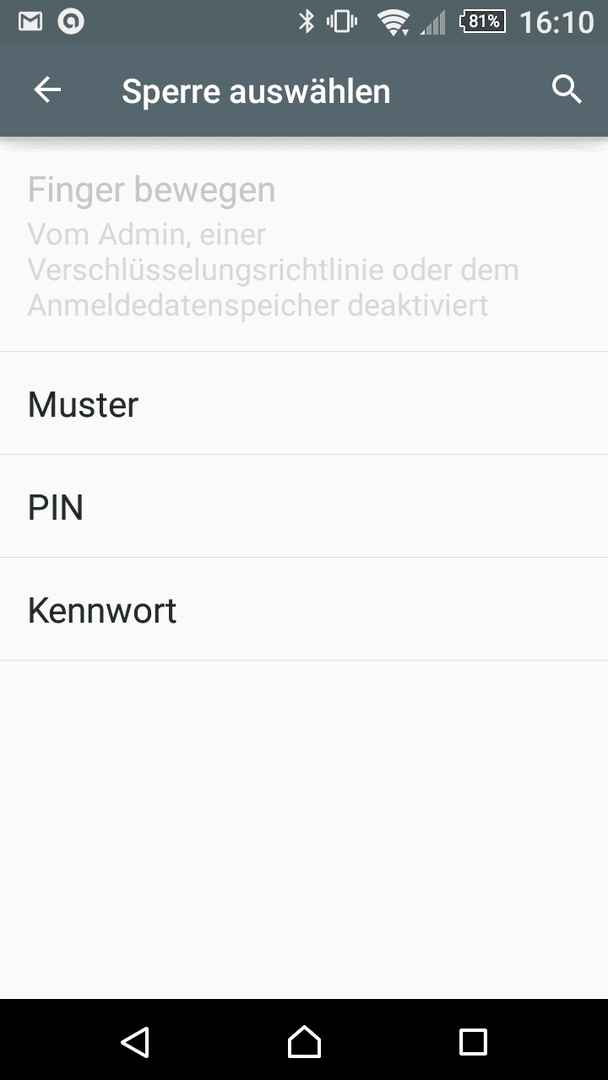The width and height of the screenshot is (608, 1080).
Task: Choose PIN as screen lock
Action: pos(304,506)
